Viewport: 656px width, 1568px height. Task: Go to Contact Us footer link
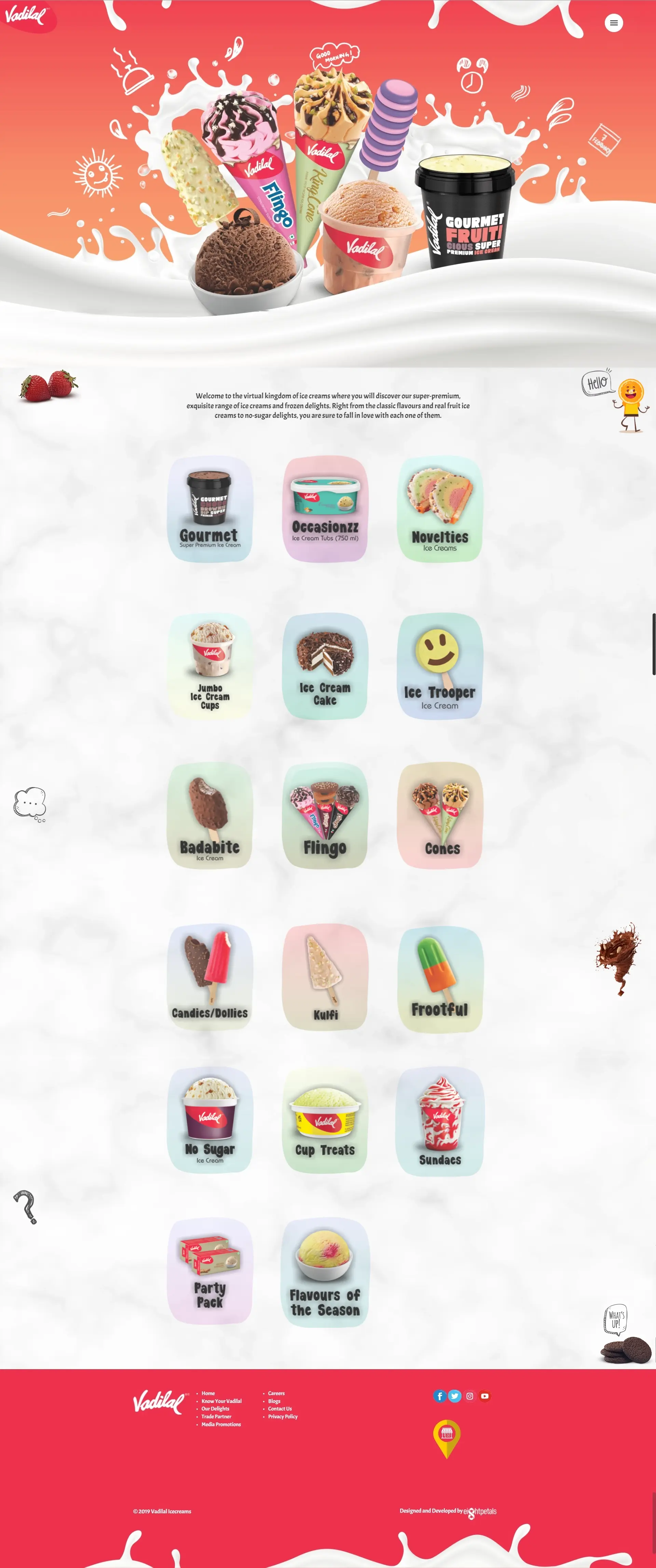pyautogui.click(x=280, y=1408)
